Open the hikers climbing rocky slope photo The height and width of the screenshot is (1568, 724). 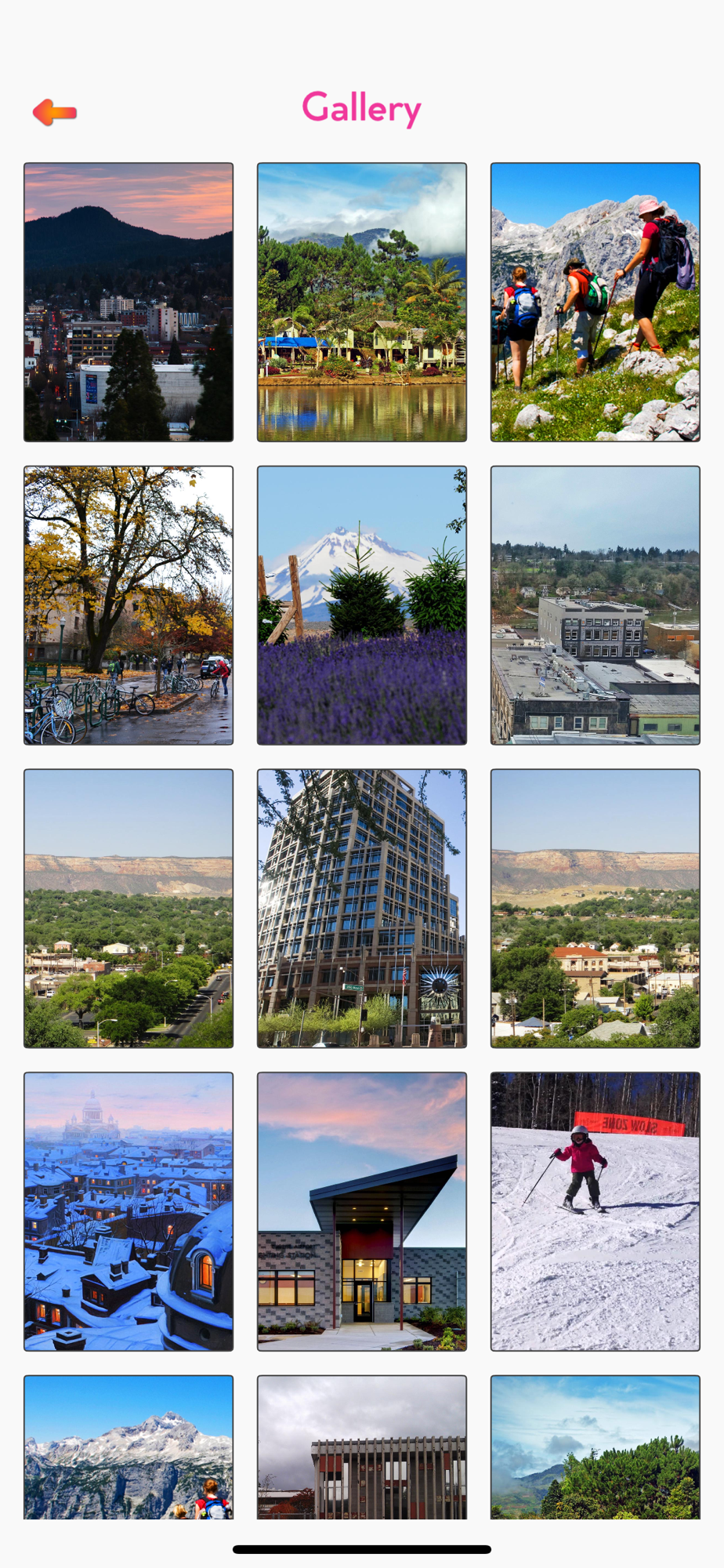tap(595, 302)
